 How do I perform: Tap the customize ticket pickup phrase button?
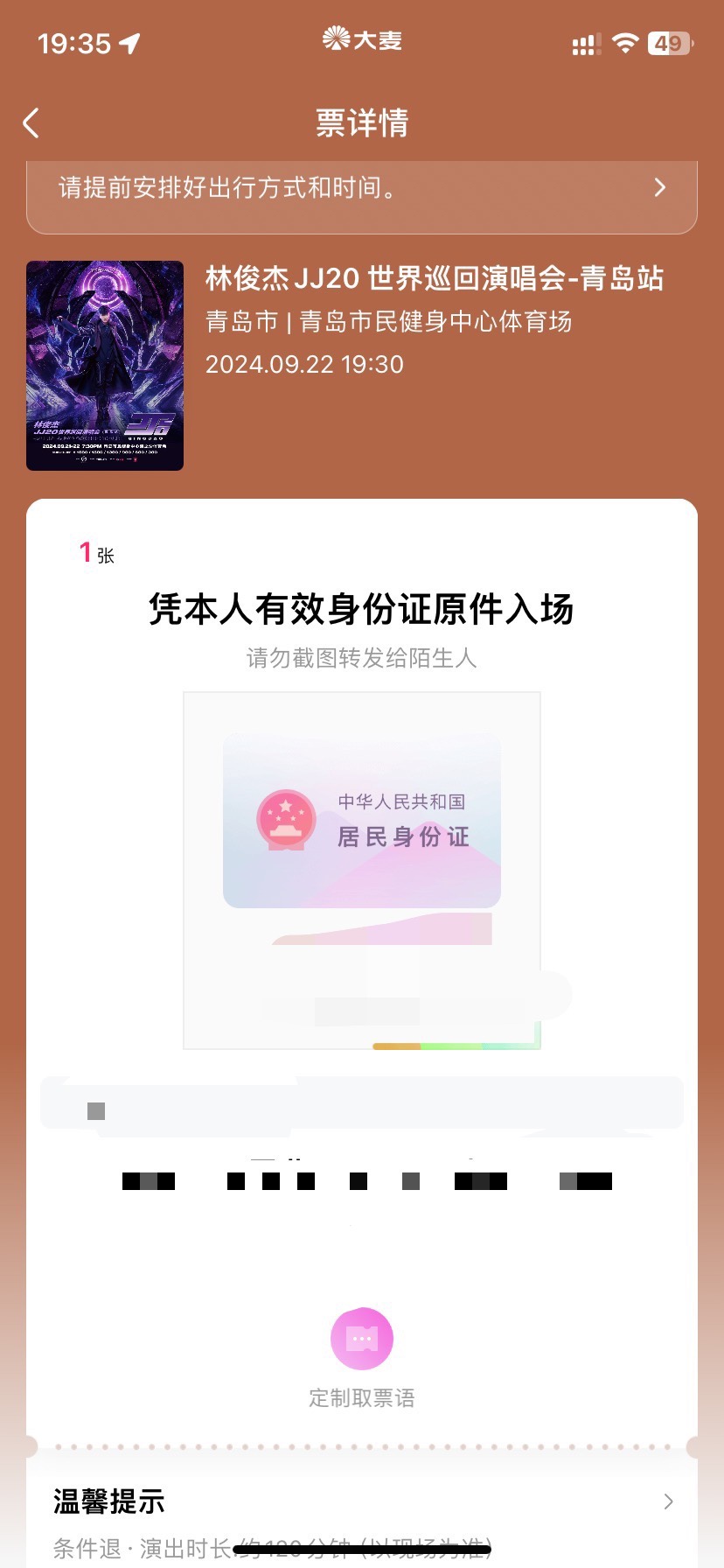(x=362, y=1357)
